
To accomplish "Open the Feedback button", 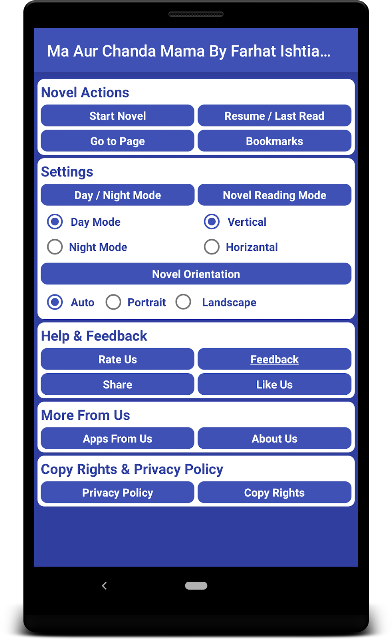I will click(x=274, y=359).
